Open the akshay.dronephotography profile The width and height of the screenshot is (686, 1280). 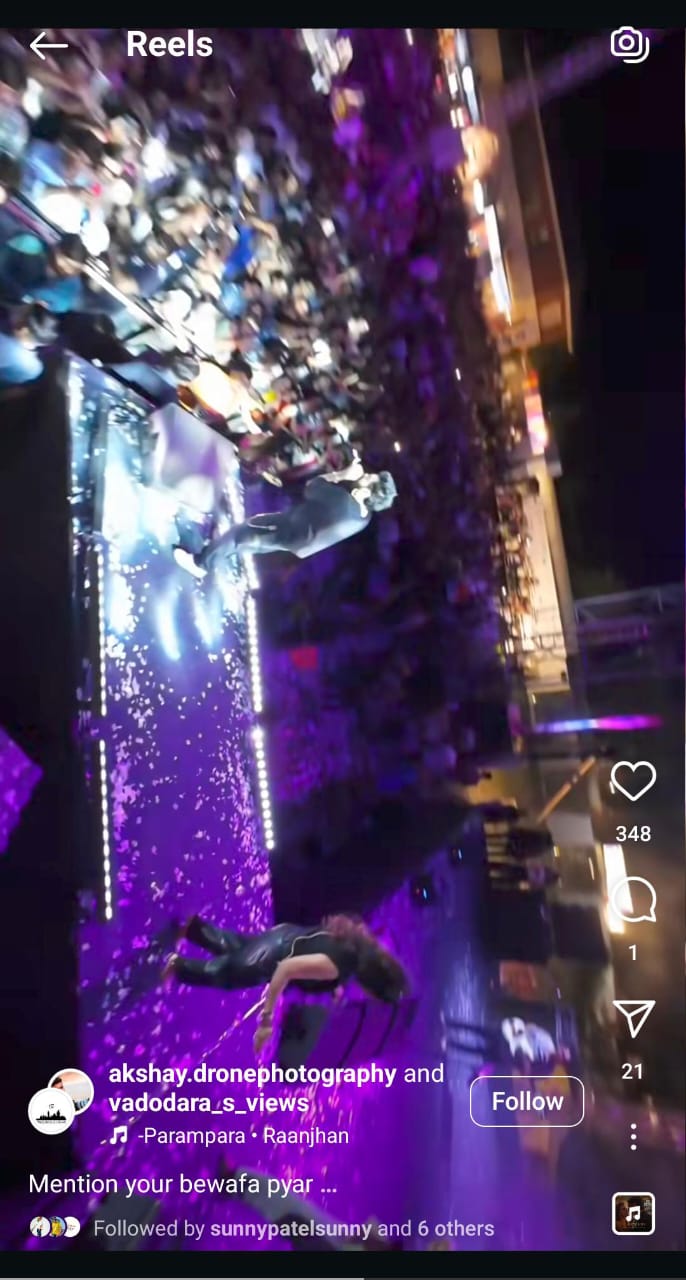click(x=252, y=1074)
